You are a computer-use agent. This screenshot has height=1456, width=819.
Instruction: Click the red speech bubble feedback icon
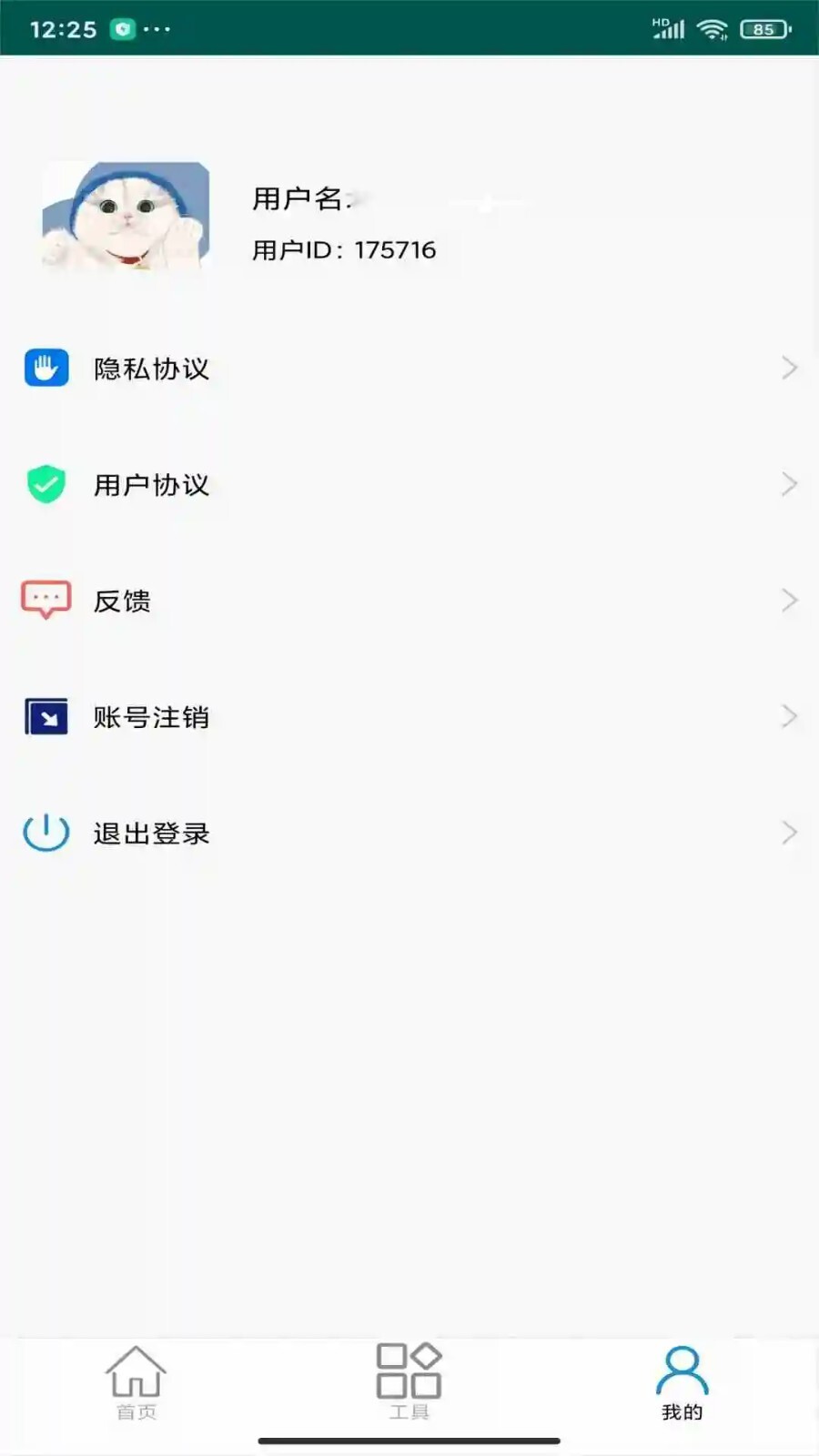(45, 600)
